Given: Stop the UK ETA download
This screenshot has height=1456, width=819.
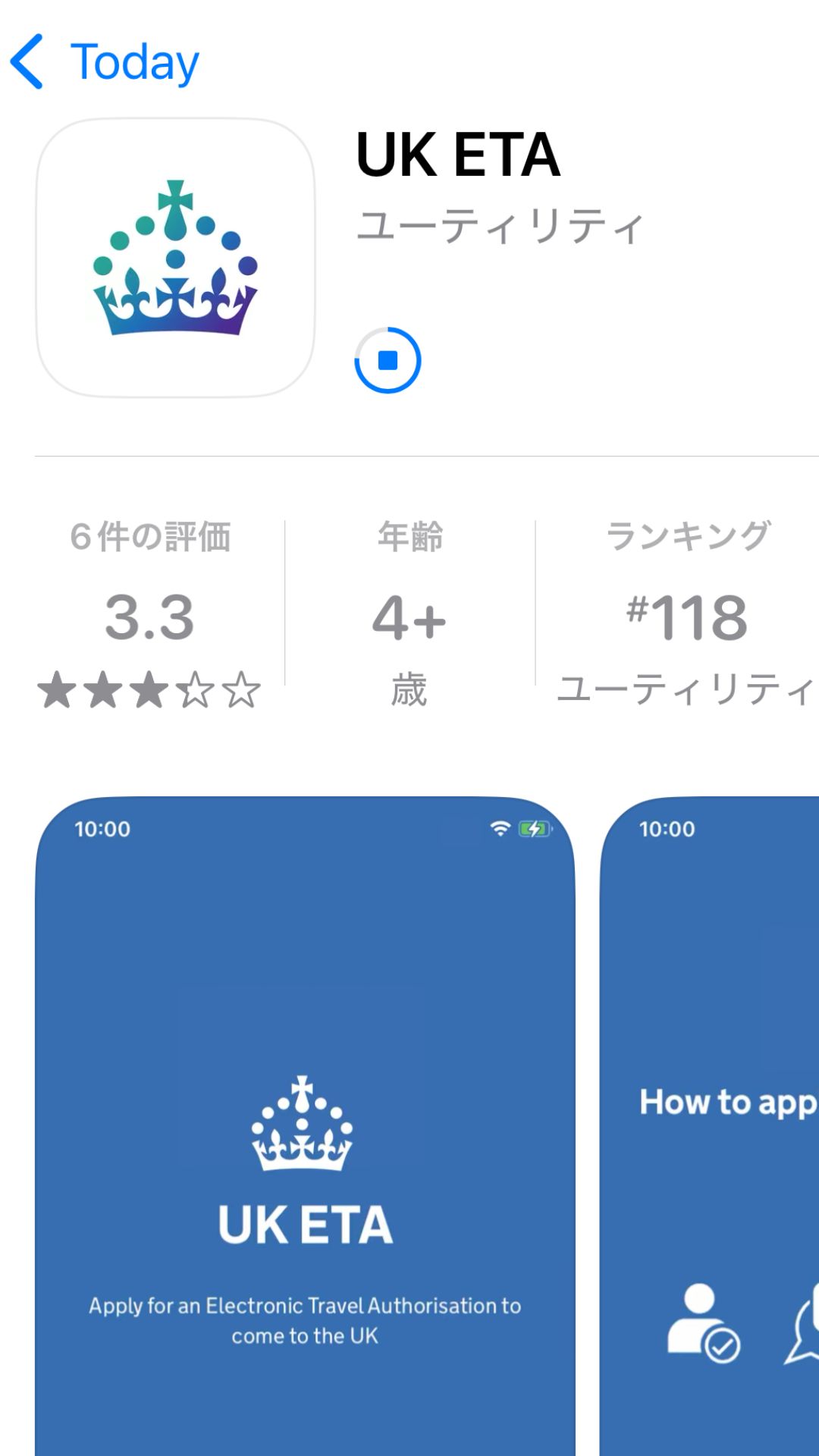Looking at the screenshot, I should click(x=388, y=360).
